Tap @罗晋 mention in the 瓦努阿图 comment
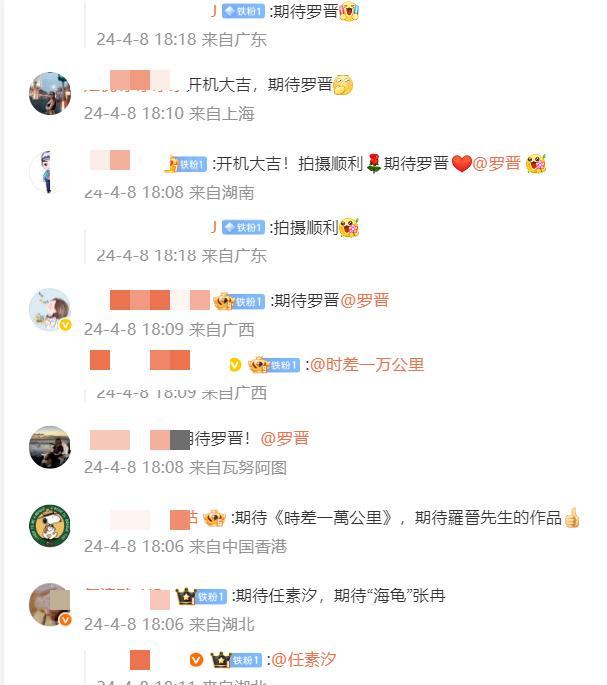Image resolution: width=607 pixels, height=685 pixels. coord(285,438)
